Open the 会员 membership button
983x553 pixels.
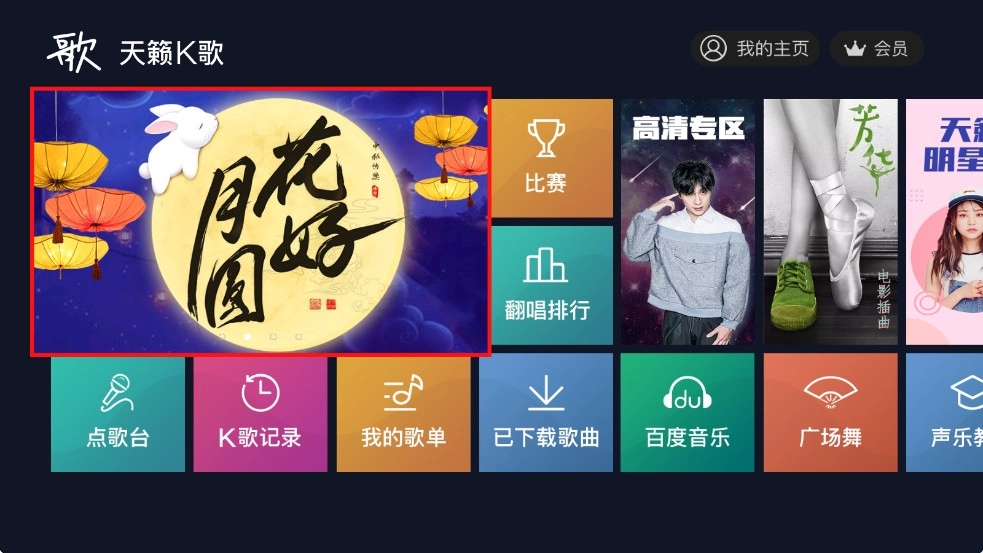[x=876, y=48]
